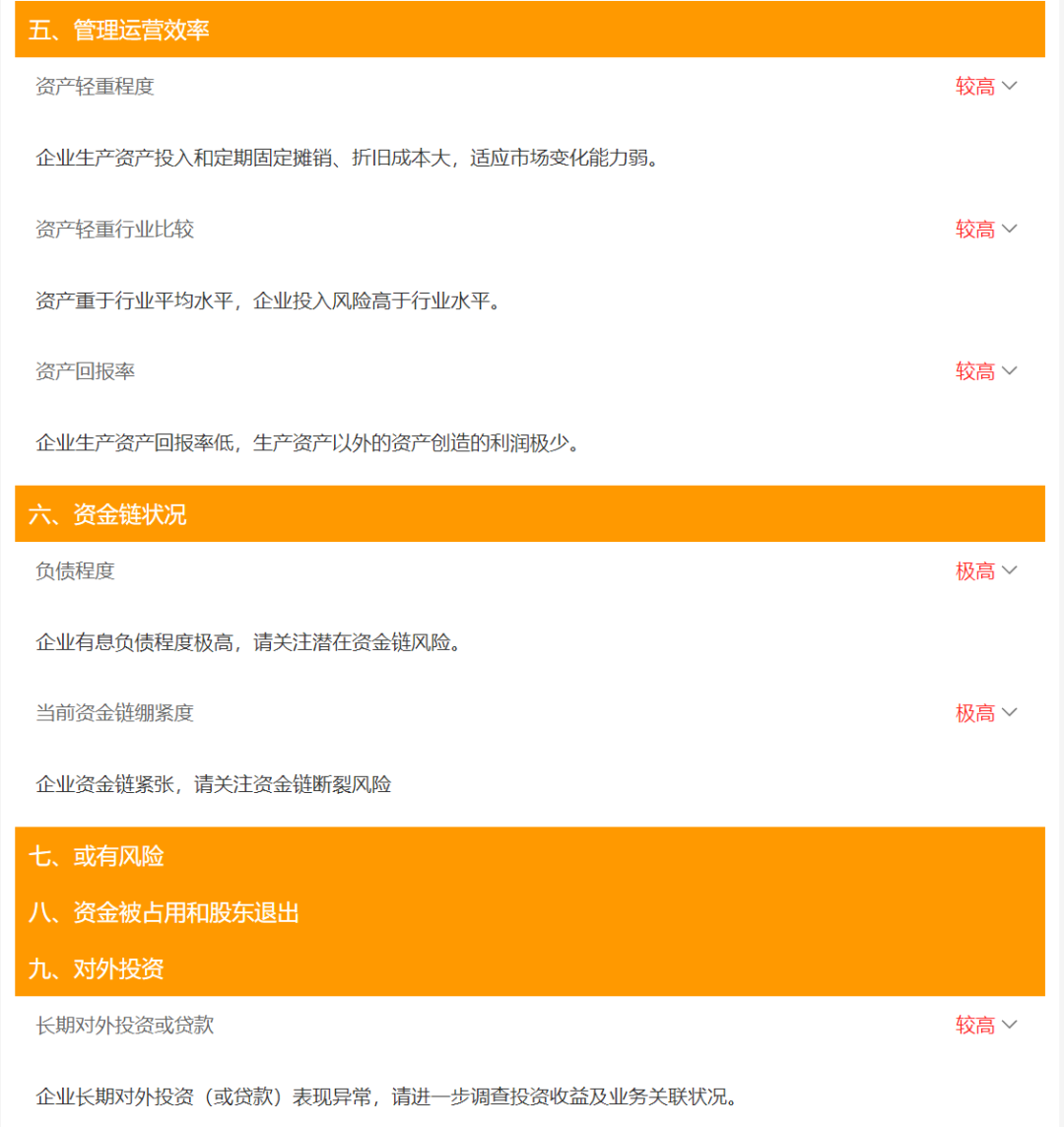This screenshot has width=1064, height=1127.
Task: Tap the chevron beside 负债程度
Action: pos(1009,571)
